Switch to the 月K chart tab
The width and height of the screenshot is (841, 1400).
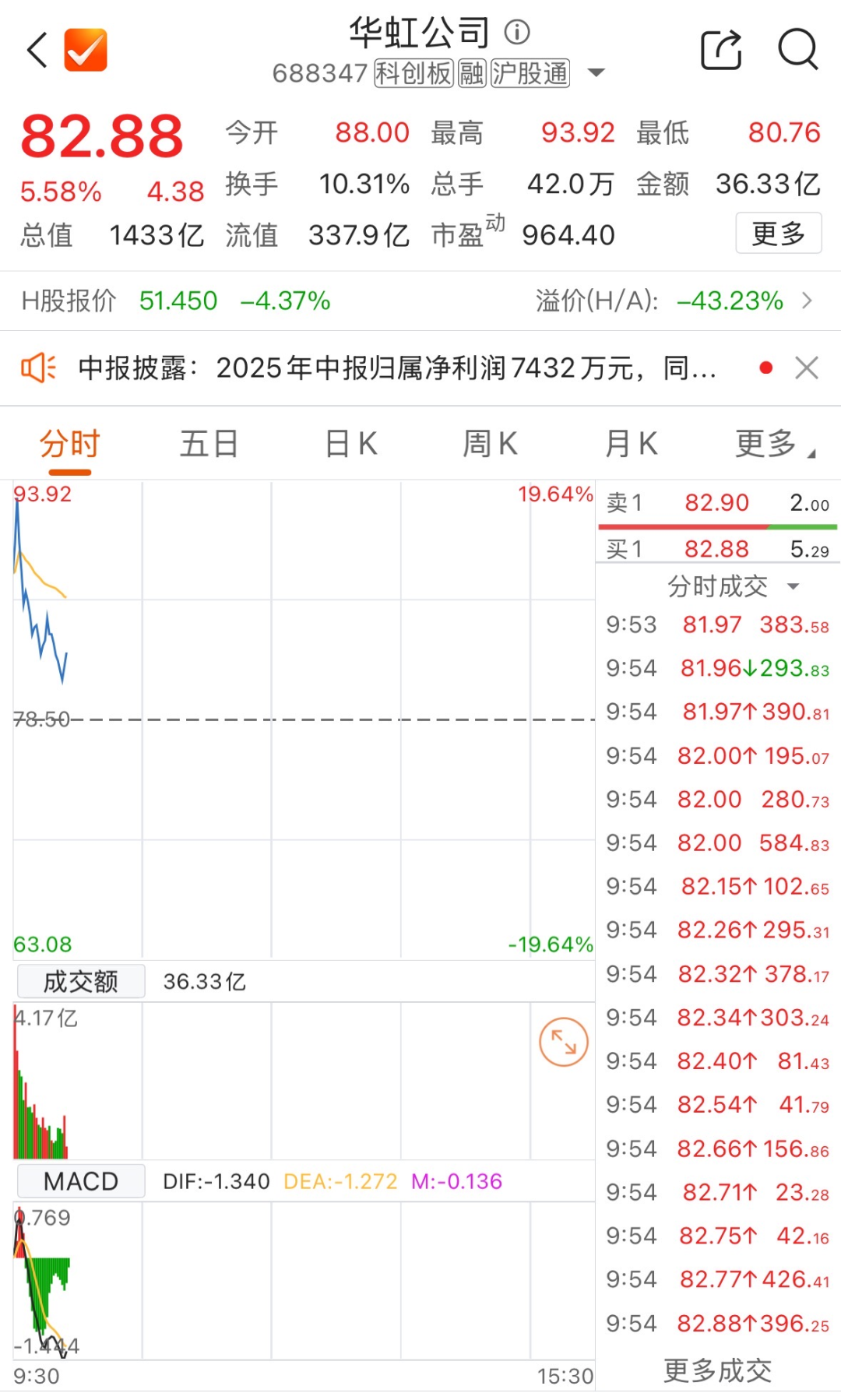[x=632, y=445]
